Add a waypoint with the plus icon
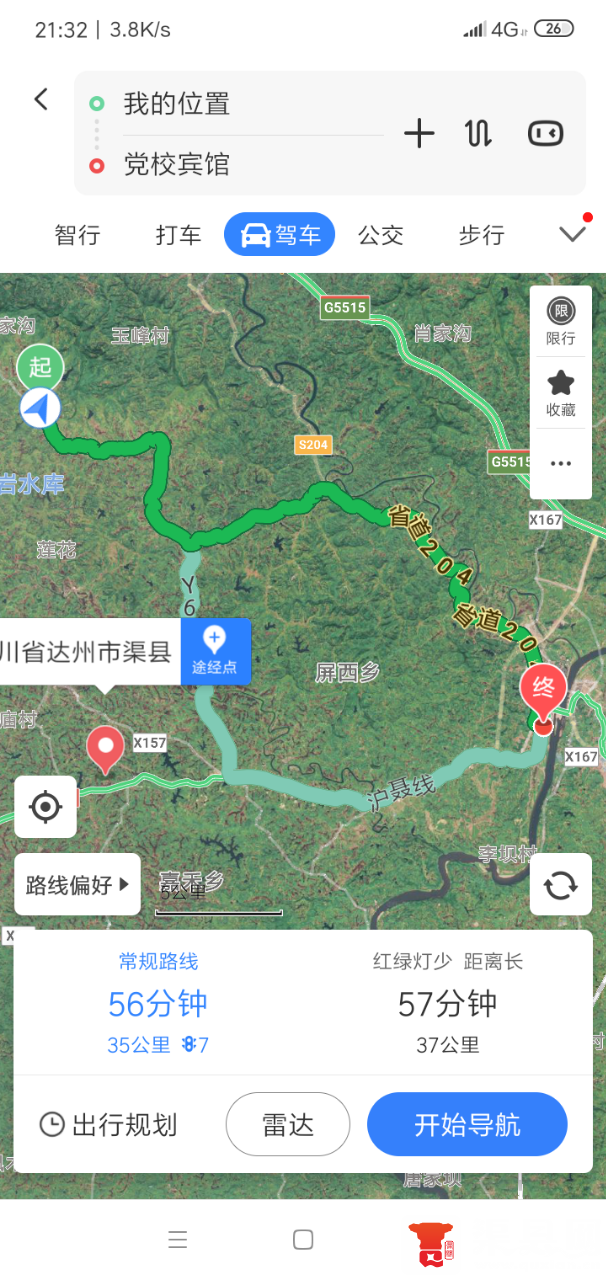Image resolution: width=606 pixels, height=1280 pixels. 419,134
